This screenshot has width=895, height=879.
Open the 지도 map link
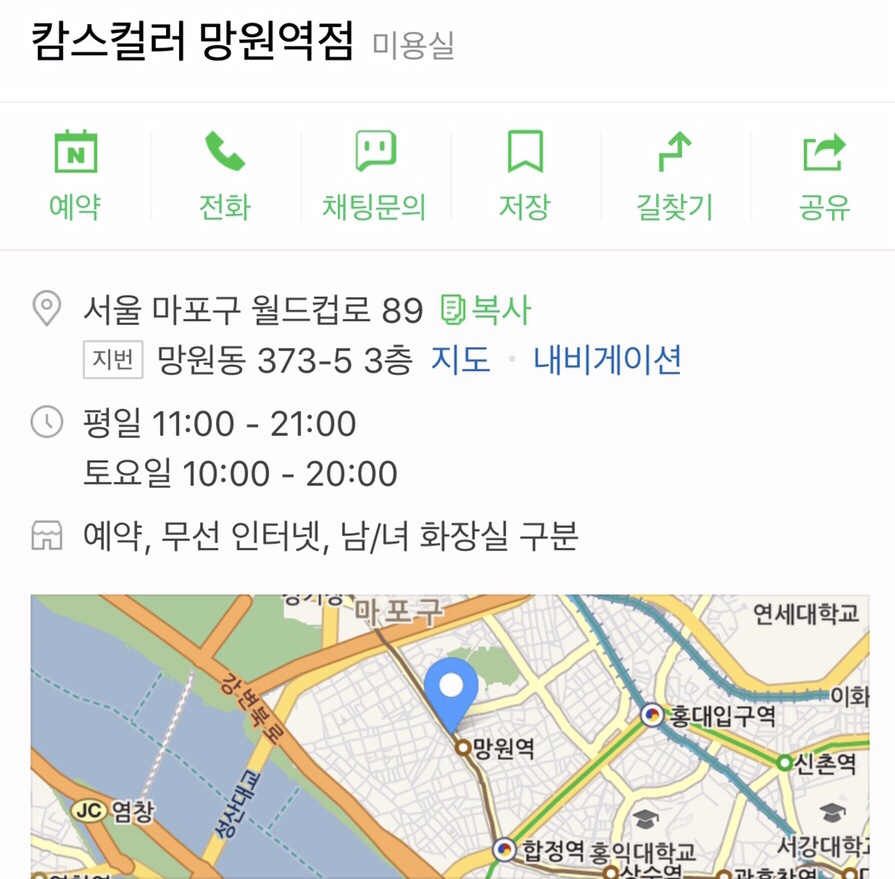pyautogui.click(x=461, y=359)
